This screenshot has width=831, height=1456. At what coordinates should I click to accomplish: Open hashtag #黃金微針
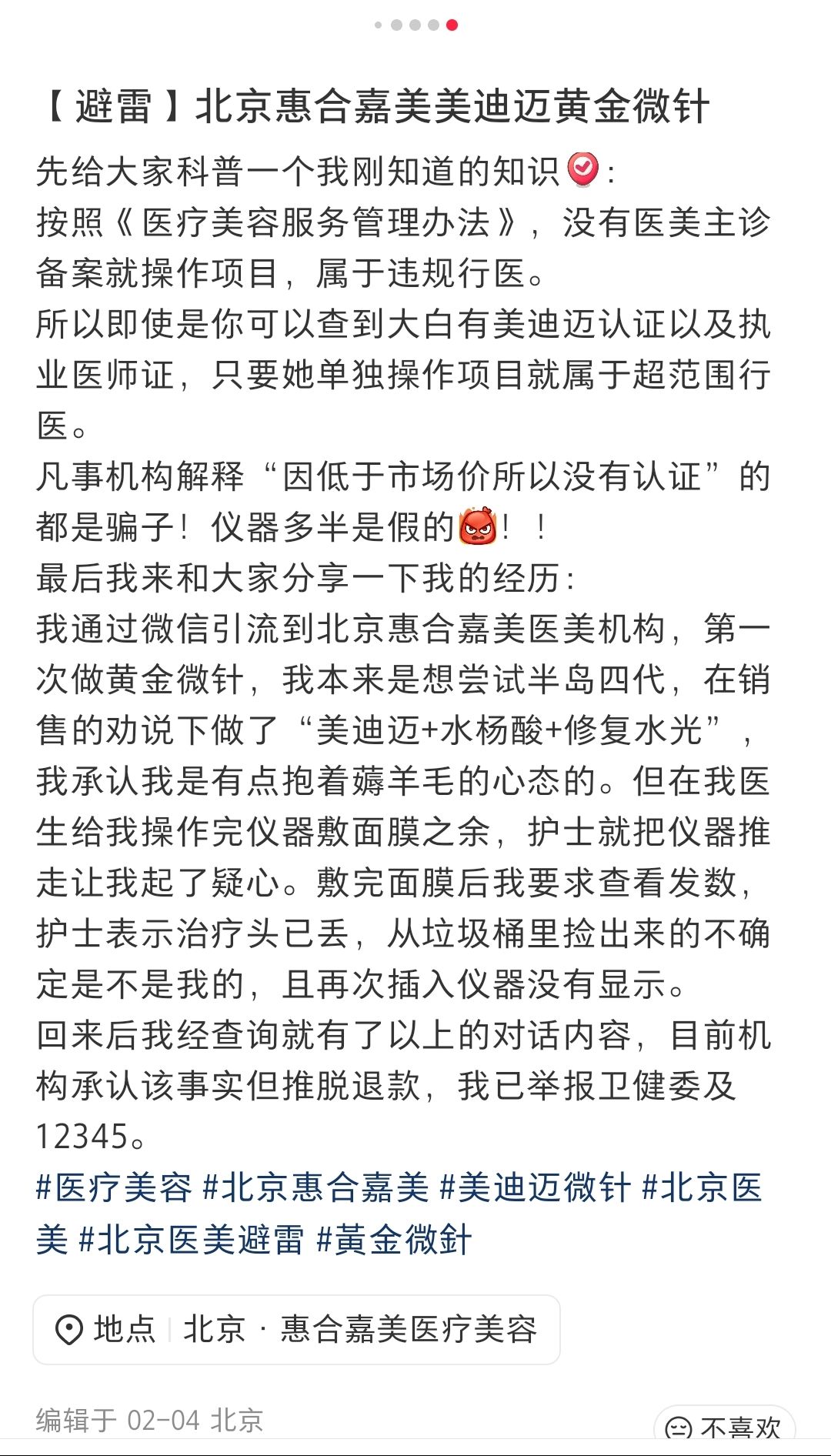coord(394,1240)
